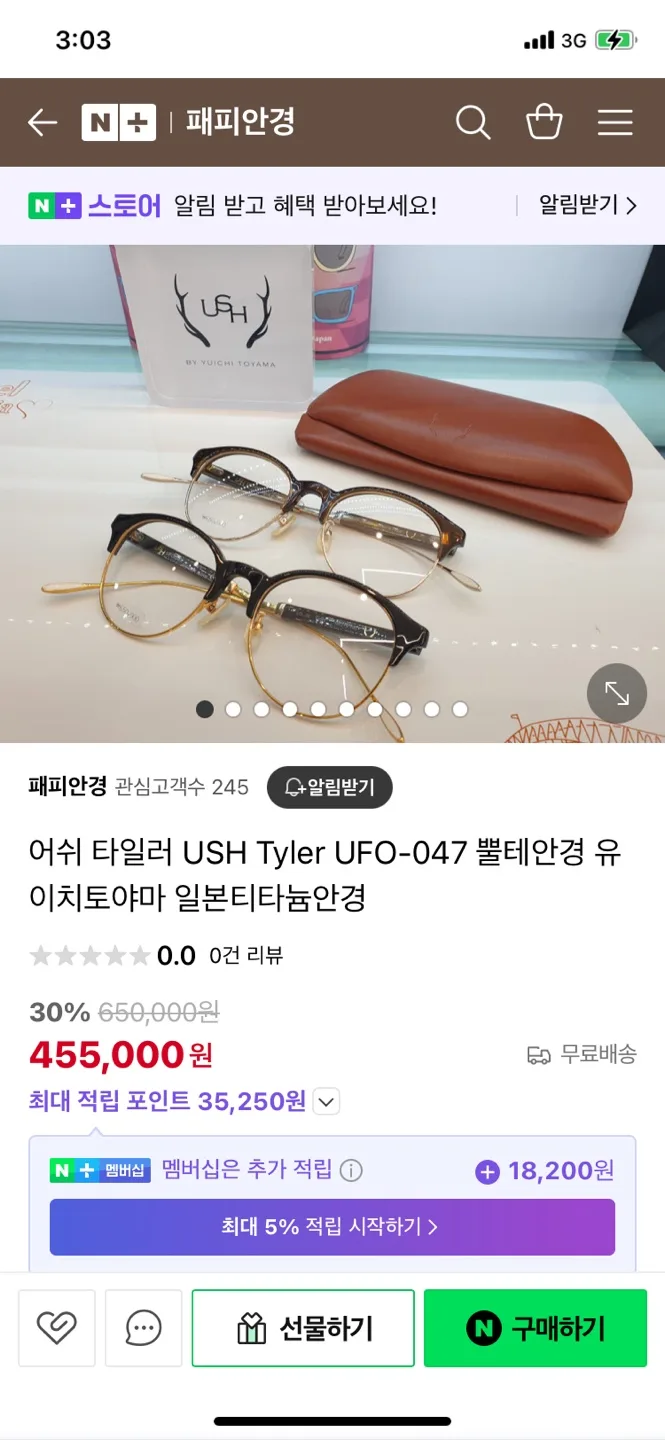
Task: Show membership info icon next to 추가 적립
Action: pyautogui.click(x=351, y=1171)
